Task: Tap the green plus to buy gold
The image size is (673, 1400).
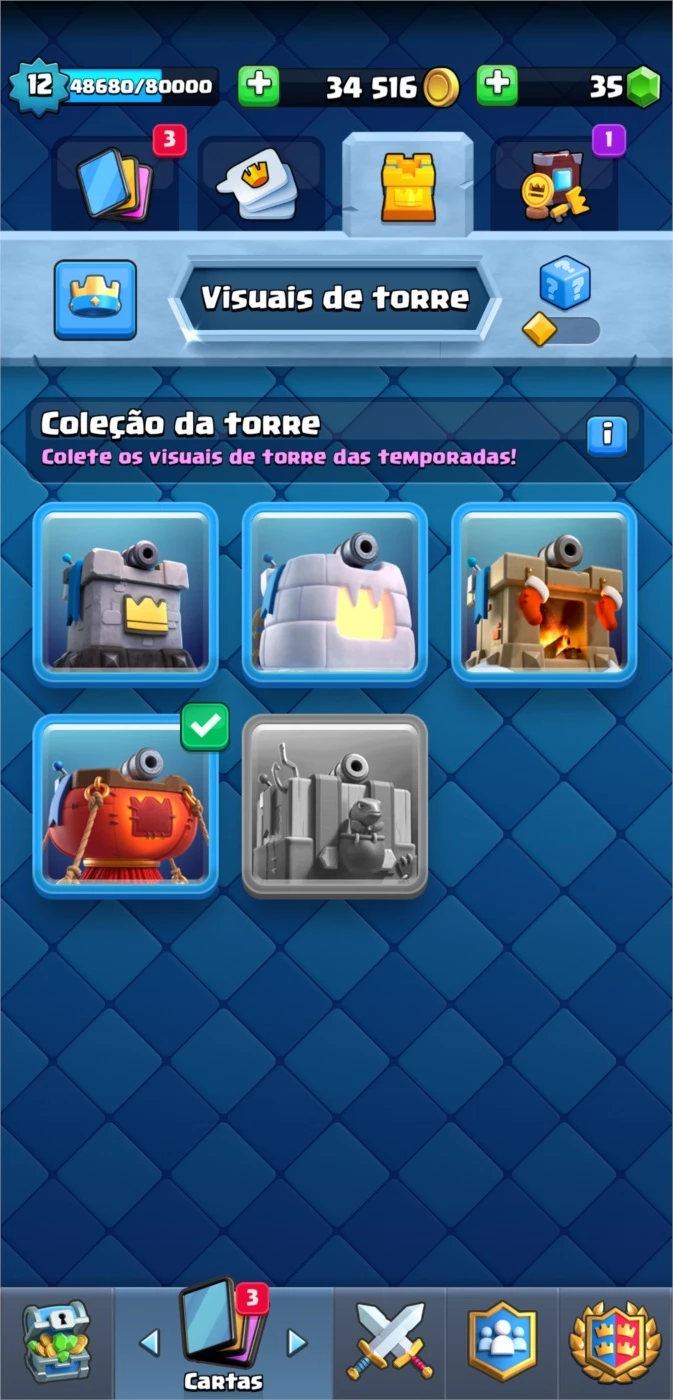Action: click(x=259, y=86)
